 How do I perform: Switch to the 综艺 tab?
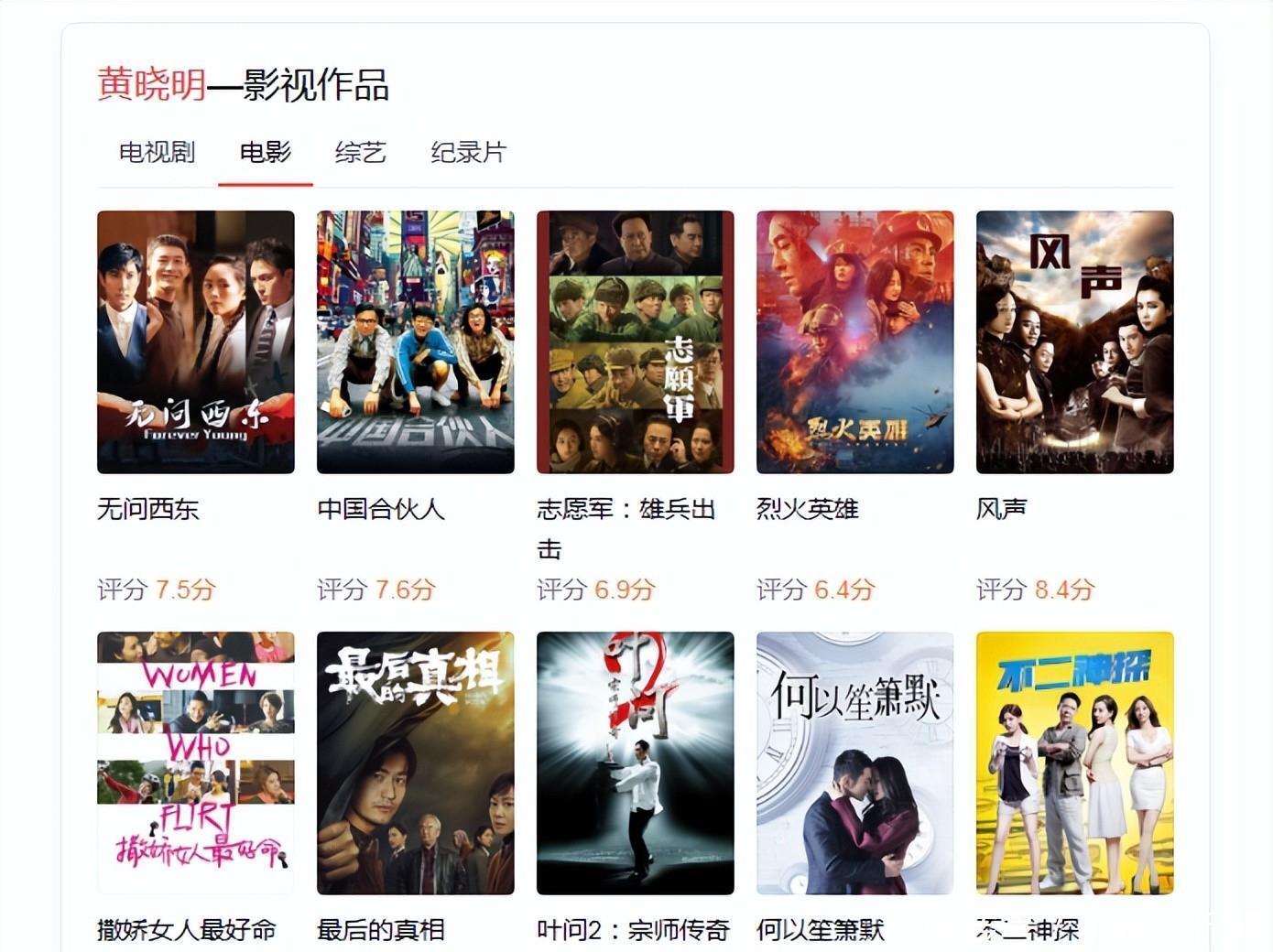click(x=360, y=152)
